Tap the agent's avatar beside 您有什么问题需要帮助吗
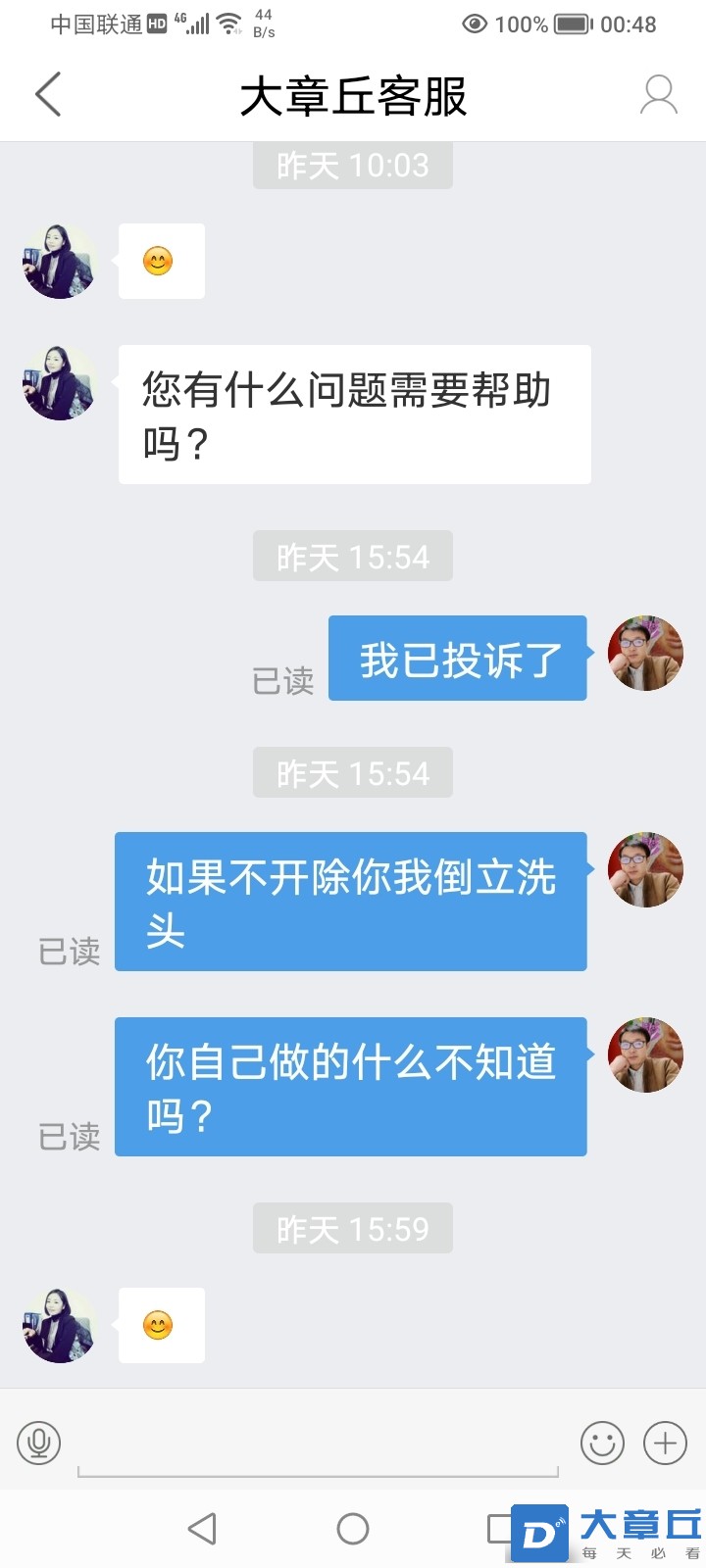The width and height of the screenshot is (706, 1568). [x=59, y=383]
